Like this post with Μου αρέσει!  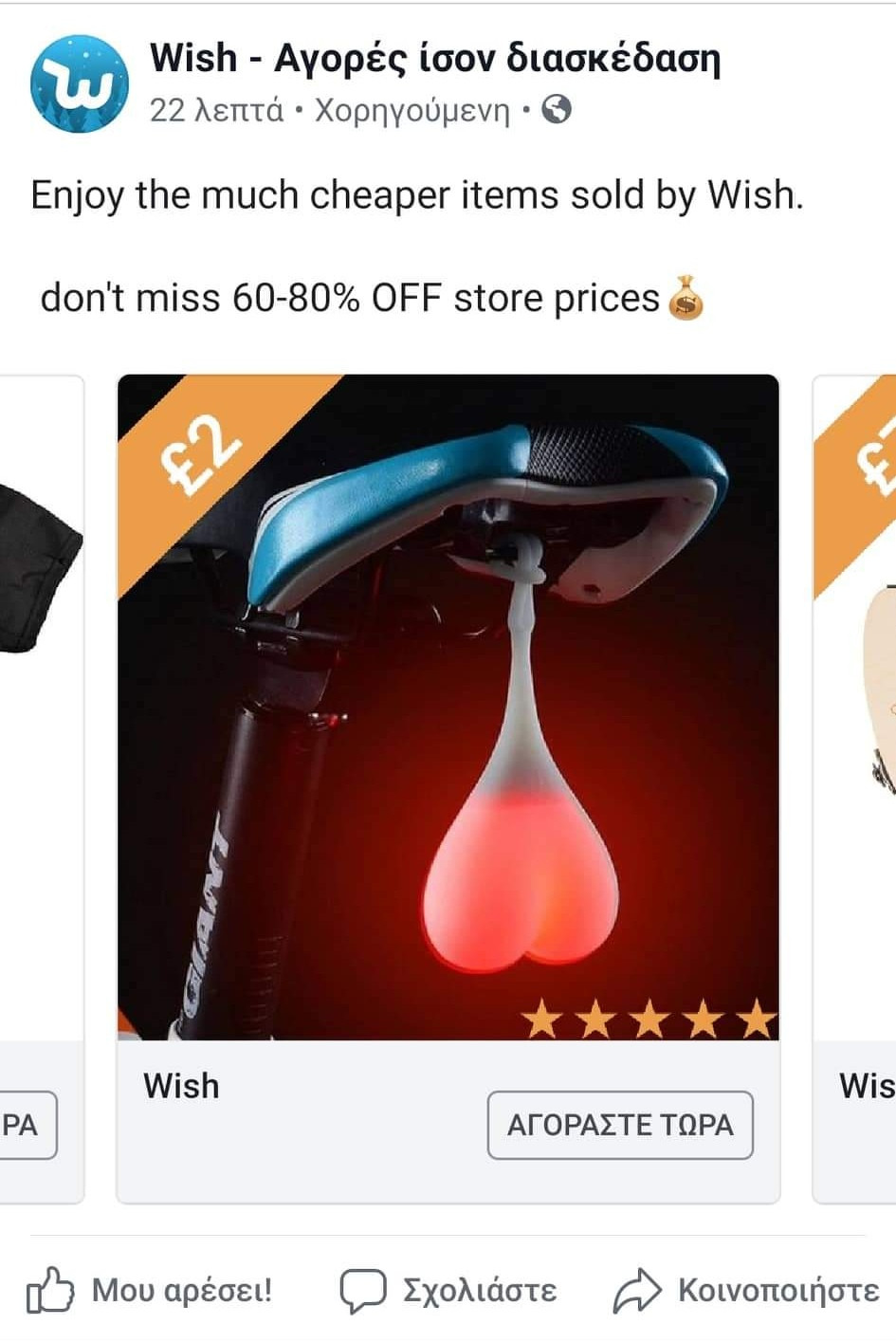149,1291
